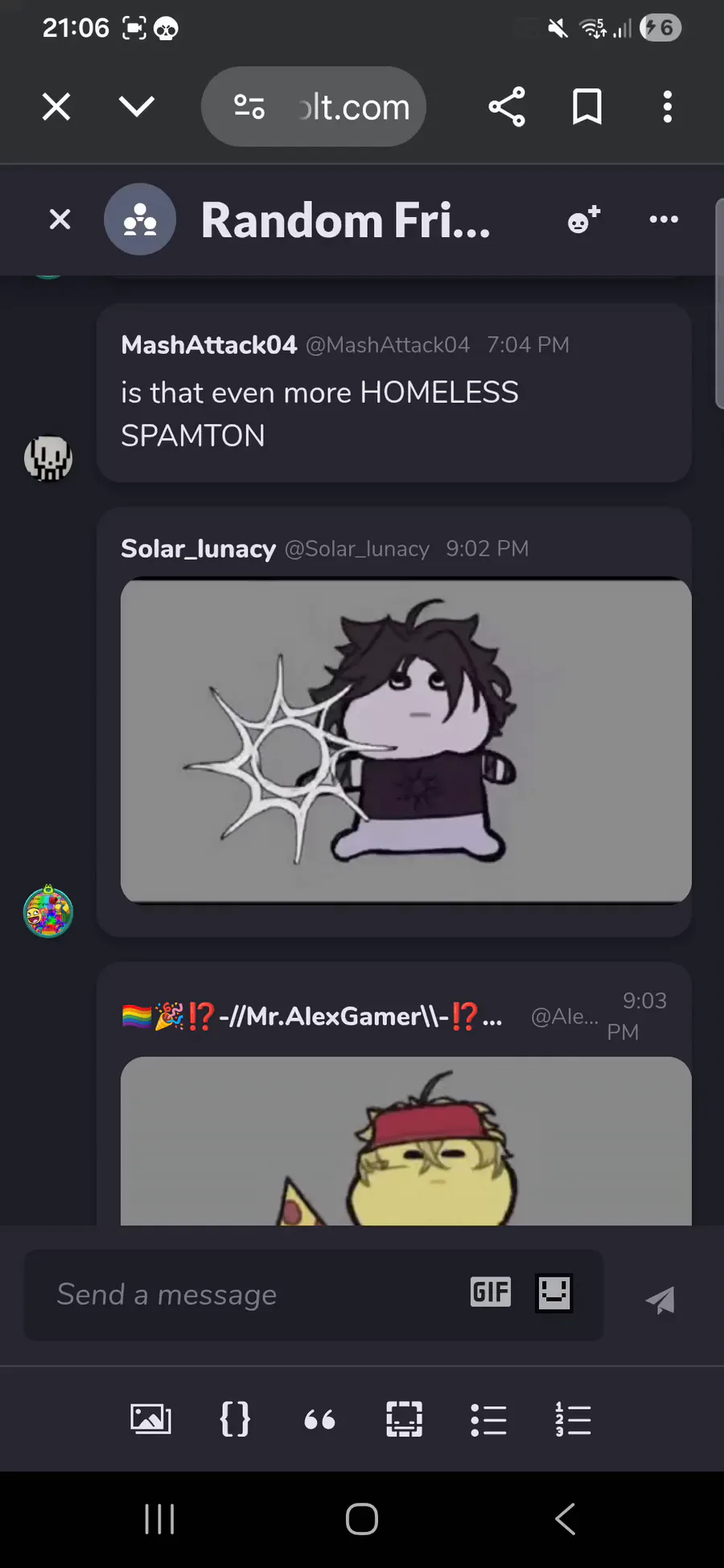Open the emoji picker
Viewport: 724px width, 1568px height.
(x=554, y=1293)
